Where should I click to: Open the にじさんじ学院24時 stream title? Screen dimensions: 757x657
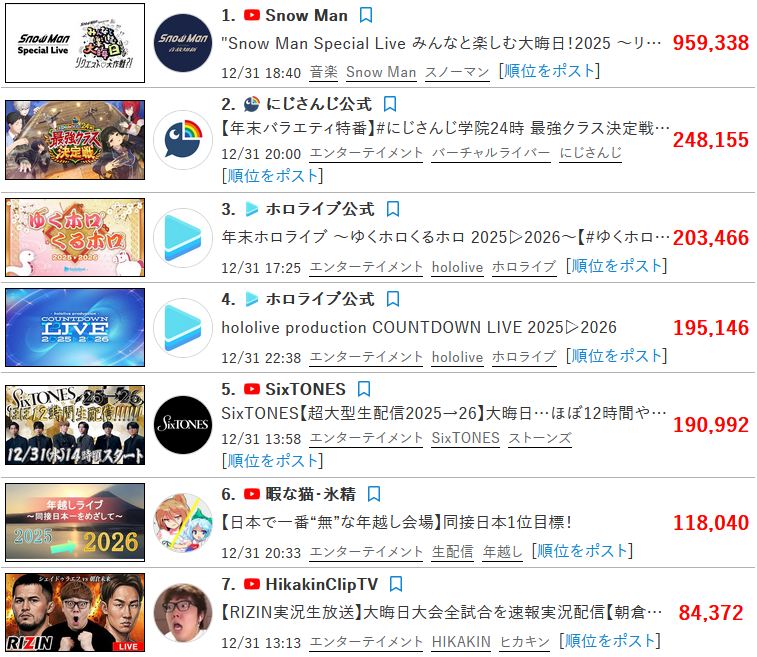pyautogui.click(x=445, y=130)
